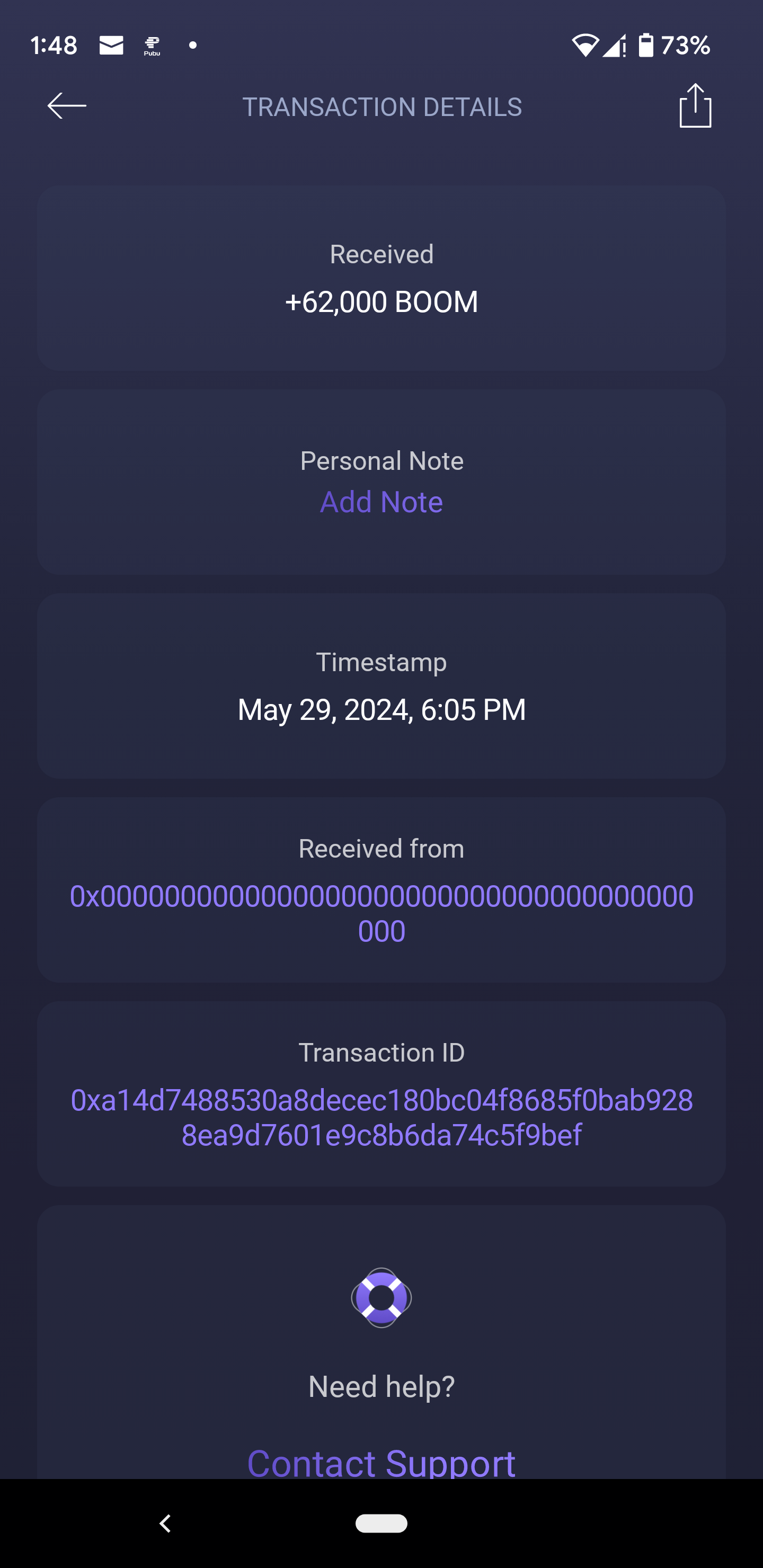Tap the system home pill
The height and width of the screenshot is (1568, 763).
(x=381, y=1523)
